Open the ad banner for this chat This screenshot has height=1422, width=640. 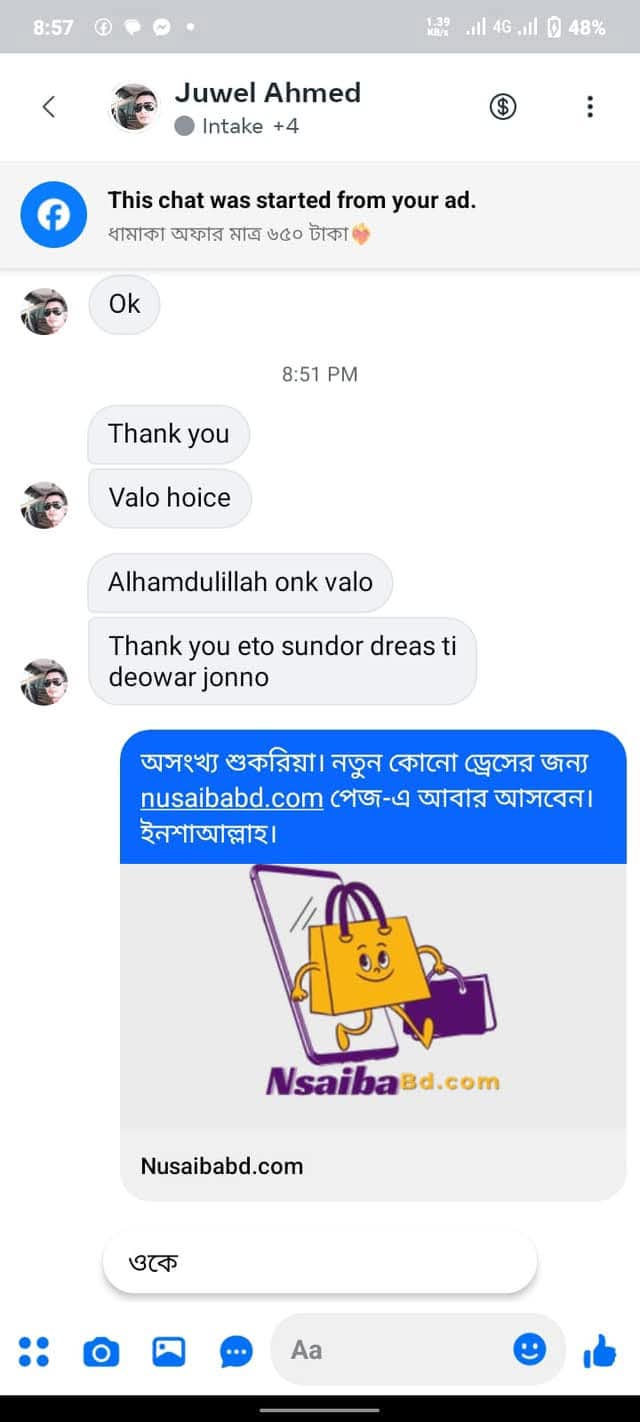320,215
